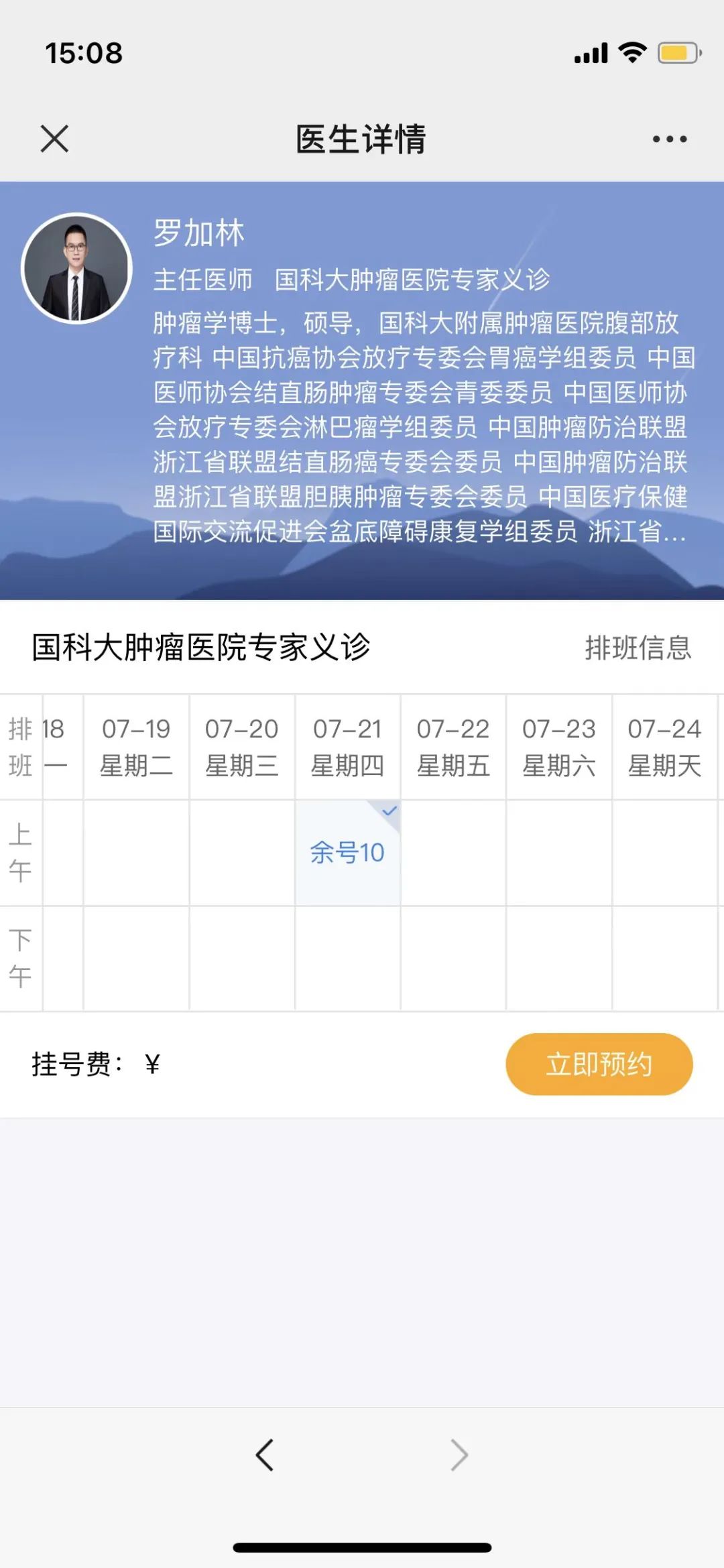The width and height of the screenshot is (724, 1568).
Task: Open 排班信息 schedule info
Action: (x=638, y=648)
